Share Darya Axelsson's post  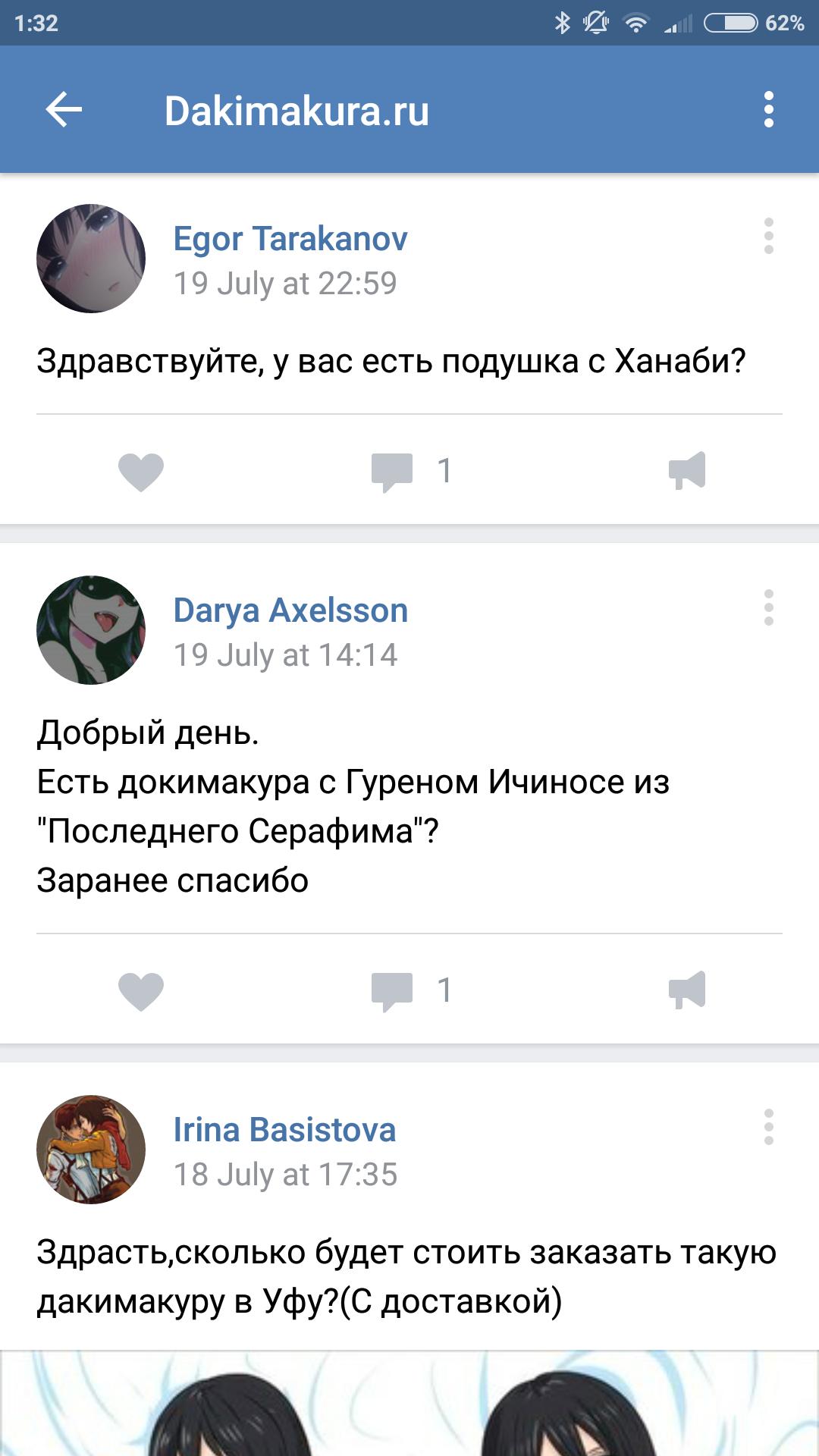coord(687,990)
